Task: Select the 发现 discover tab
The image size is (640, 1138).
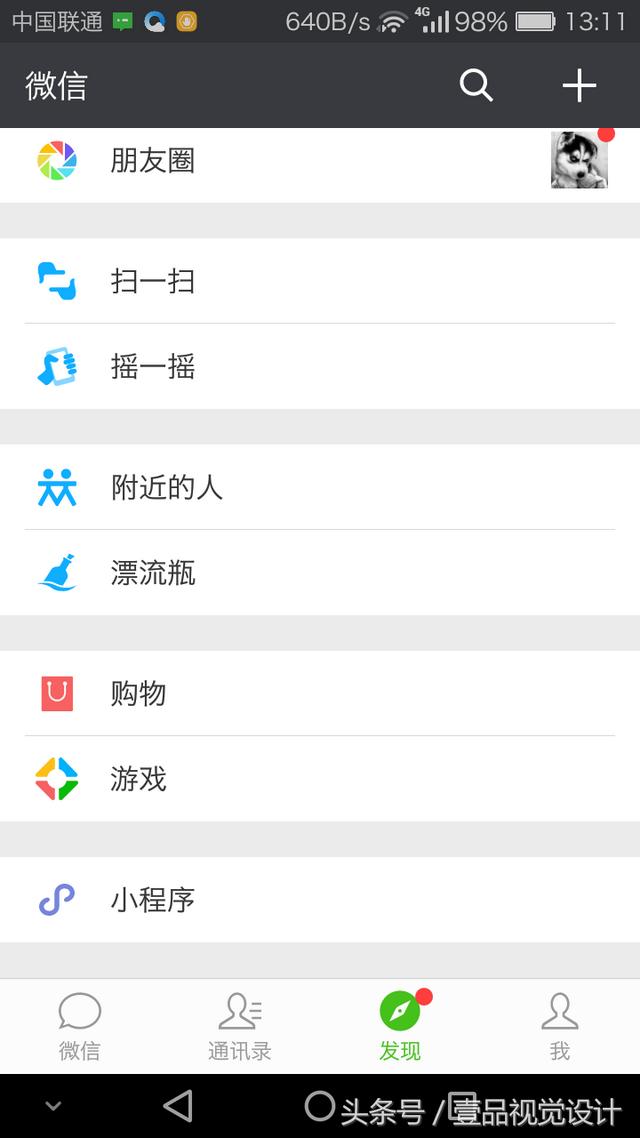Action: tap(400, 1027)
